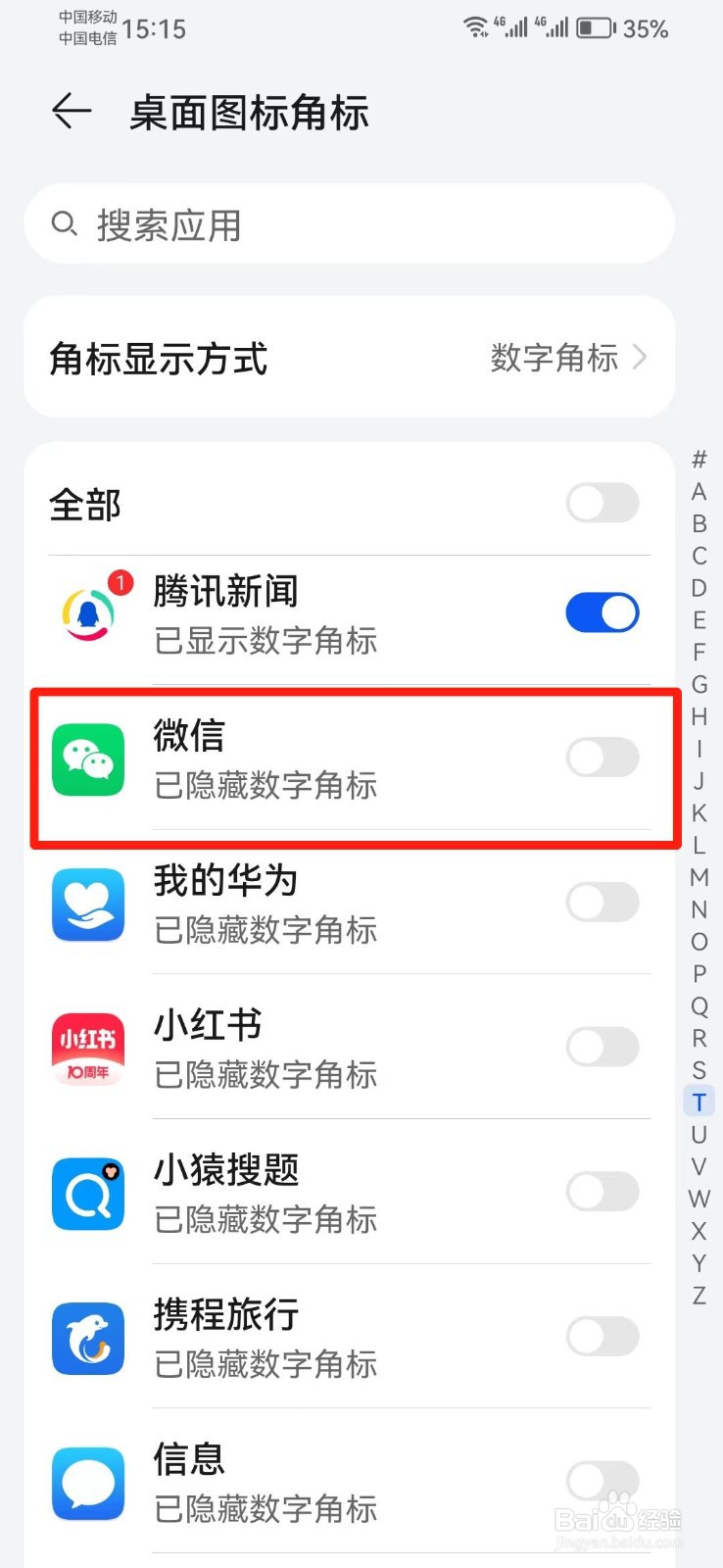Click the 小红书 (Xiaohongshu) app icon
The height and width of the screenshot is (1568, 723).
pyautogui.click(x=88, y=1049)
